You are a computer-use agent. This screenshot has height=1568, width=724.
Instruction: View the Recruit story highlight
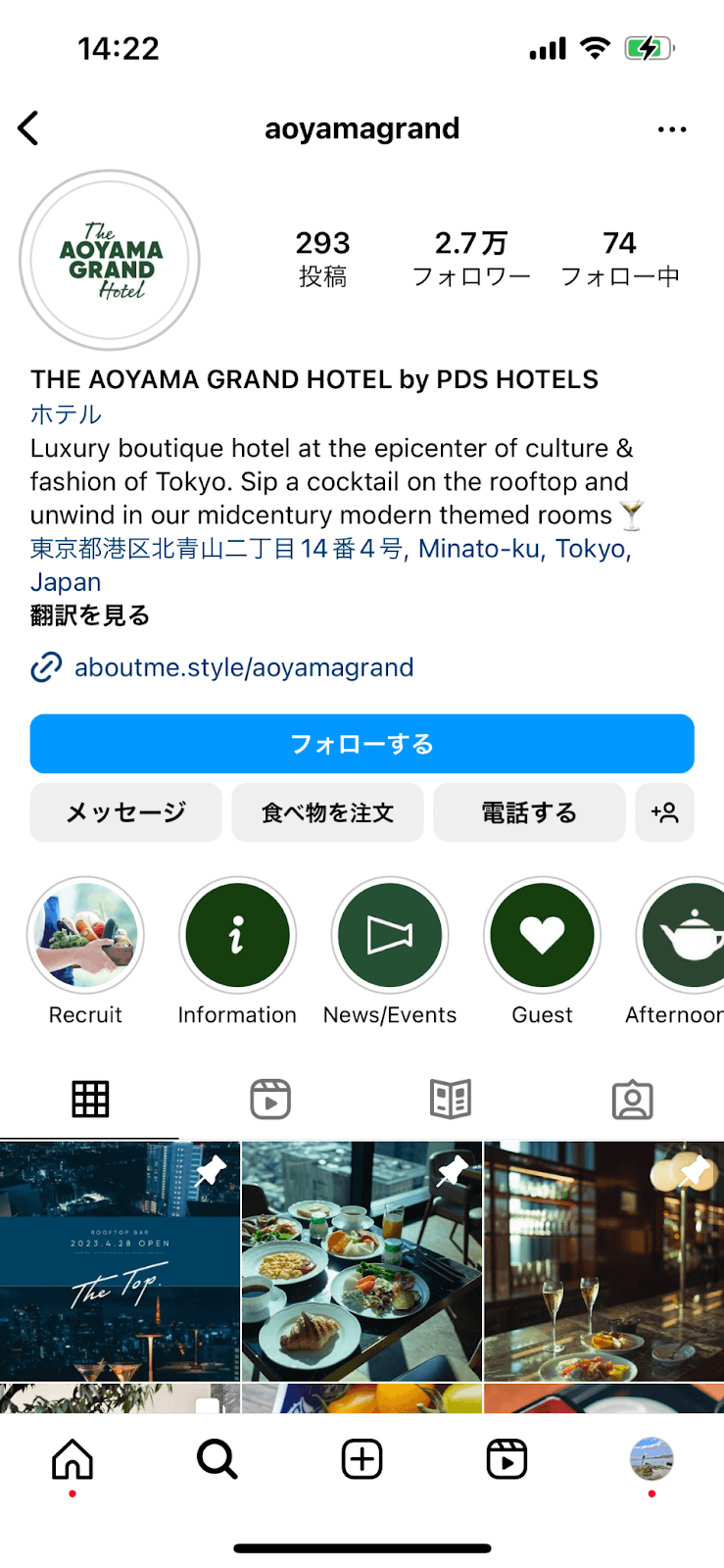click(86, 936)
